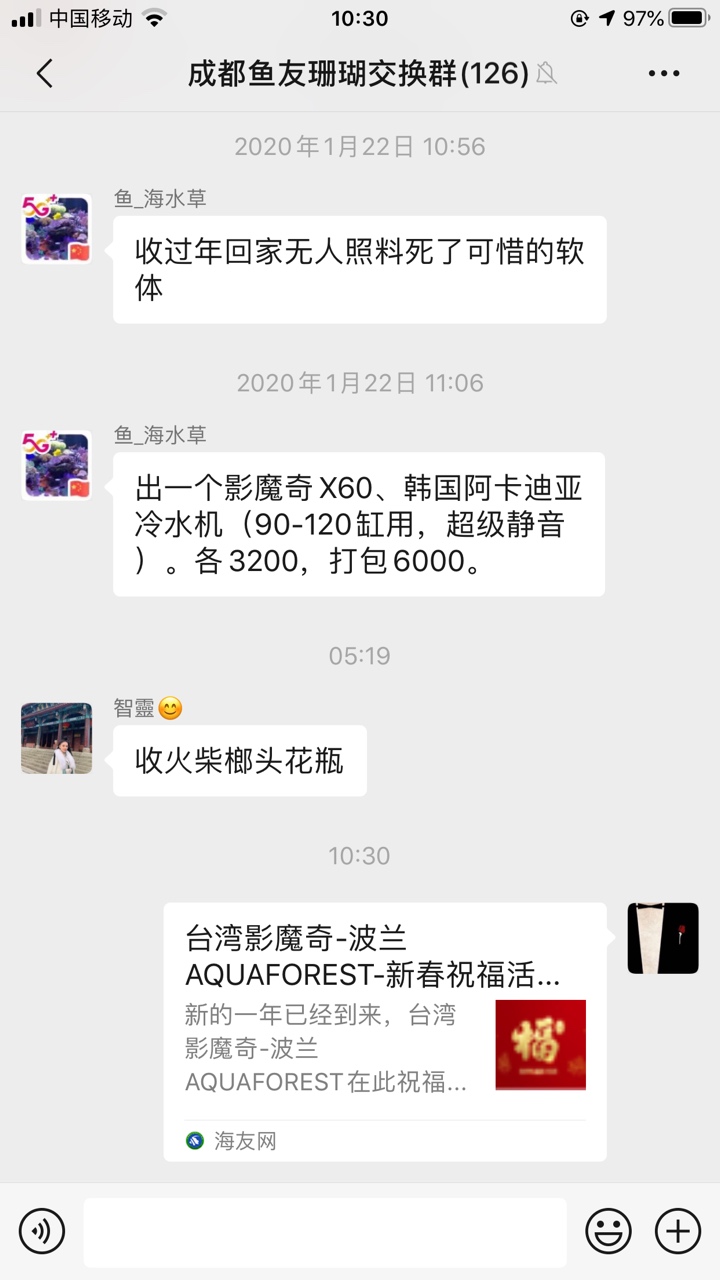View 智靈's profile avatar

tap(56, 738)
